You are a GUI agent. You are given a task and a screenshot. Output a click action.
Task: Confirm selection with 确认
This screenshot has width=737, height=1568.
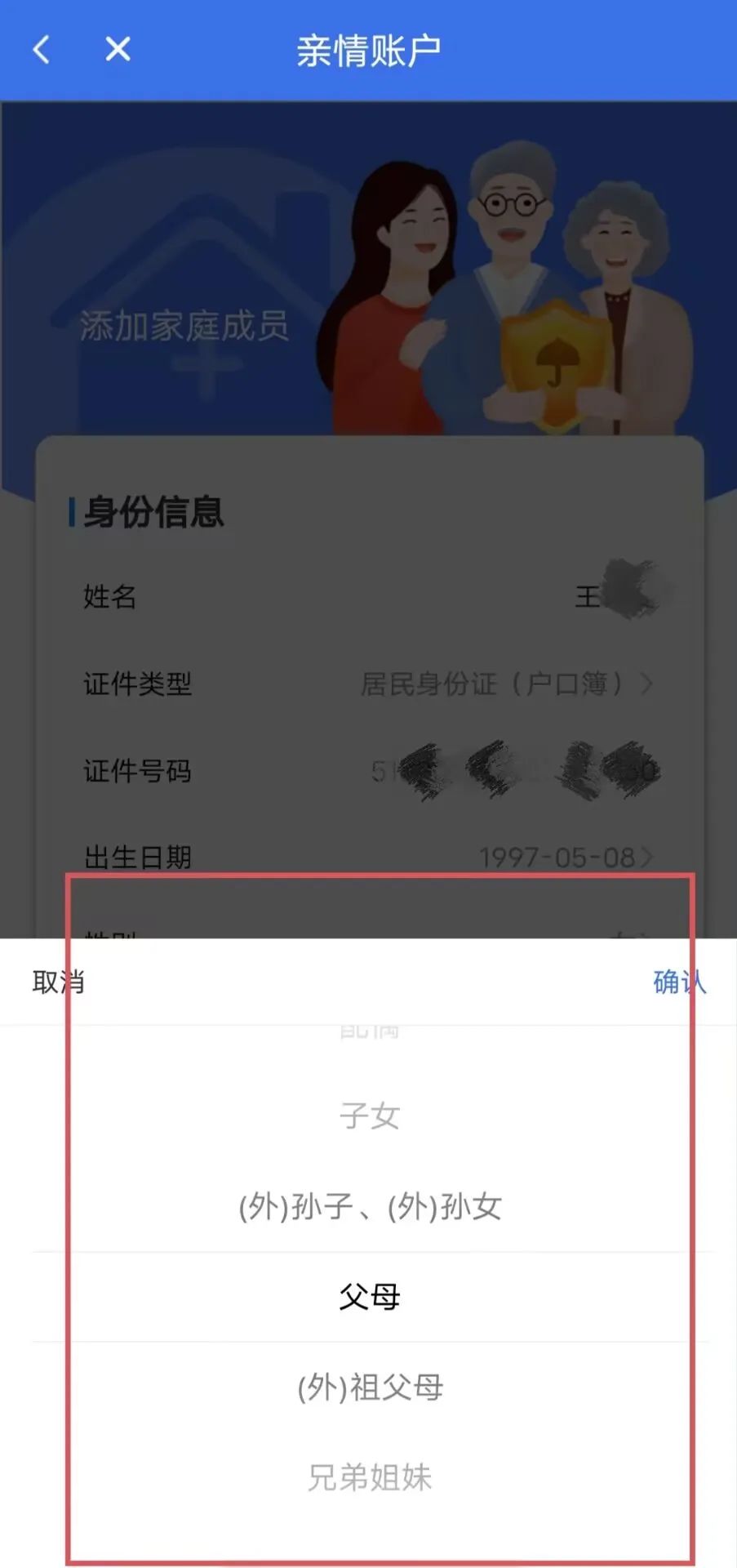tap(679, 982)
